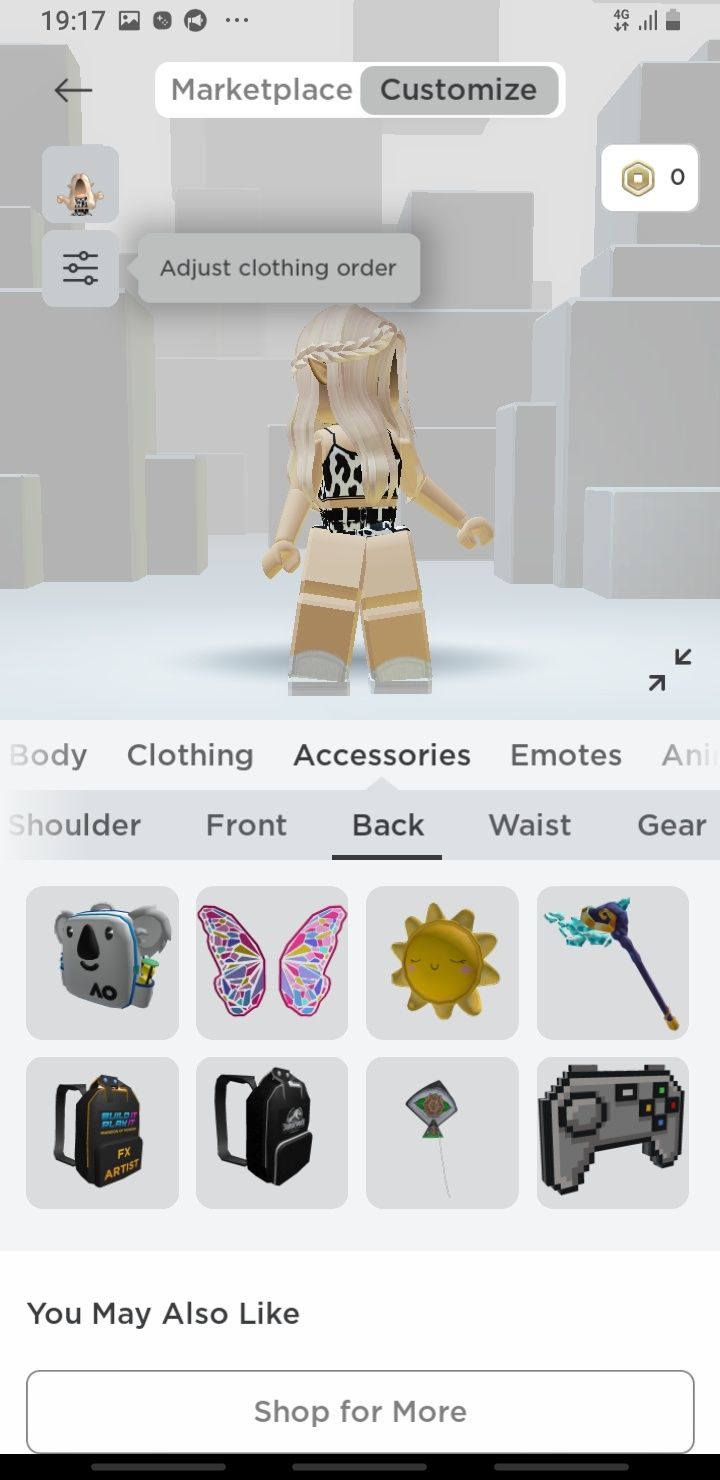Choose the smiling sun back accessory
This screenshot has height=1480, width=720.
point(442,962)
